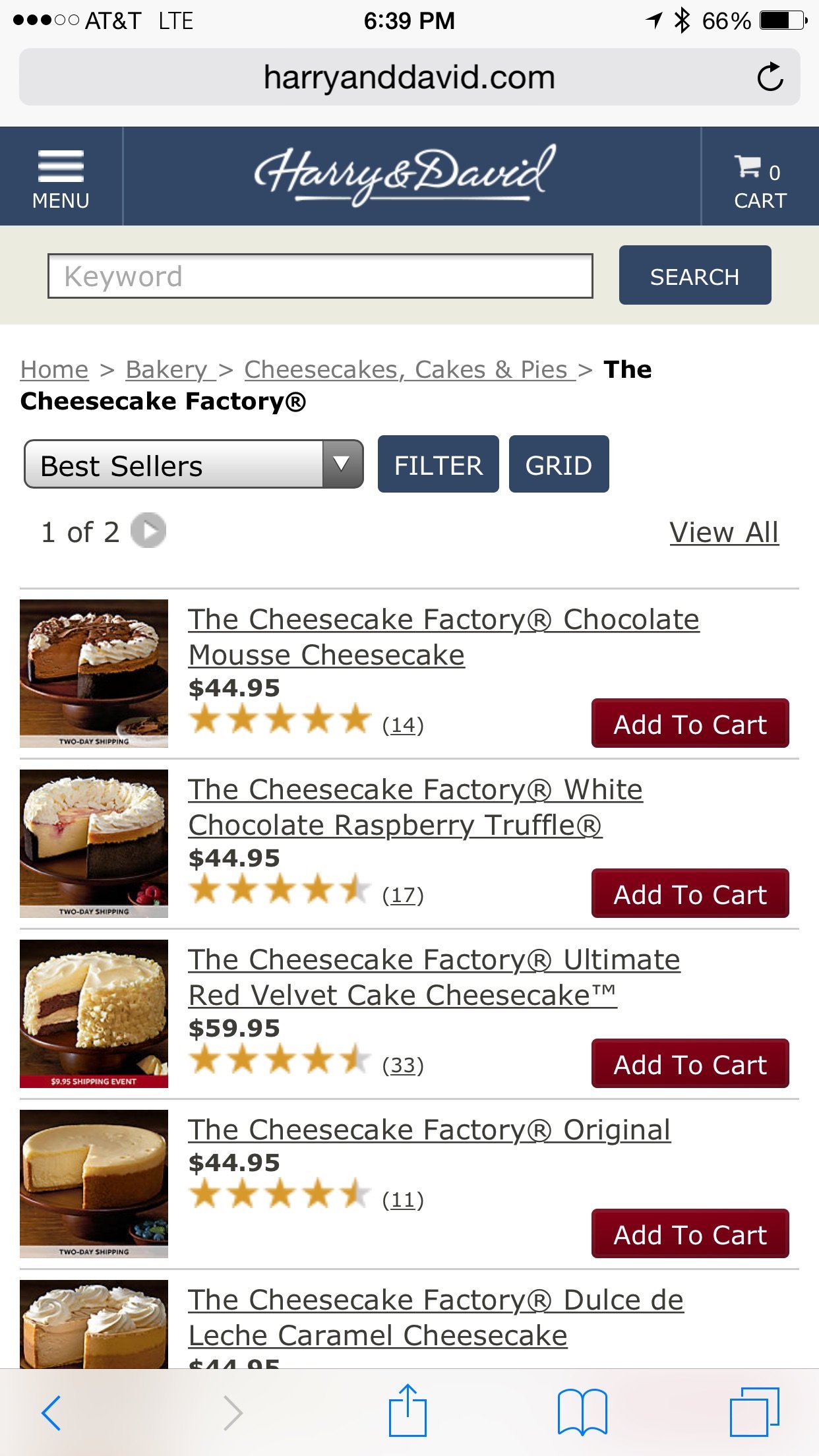Select the View All link
819x1456 pixels.
pos(723,533)
